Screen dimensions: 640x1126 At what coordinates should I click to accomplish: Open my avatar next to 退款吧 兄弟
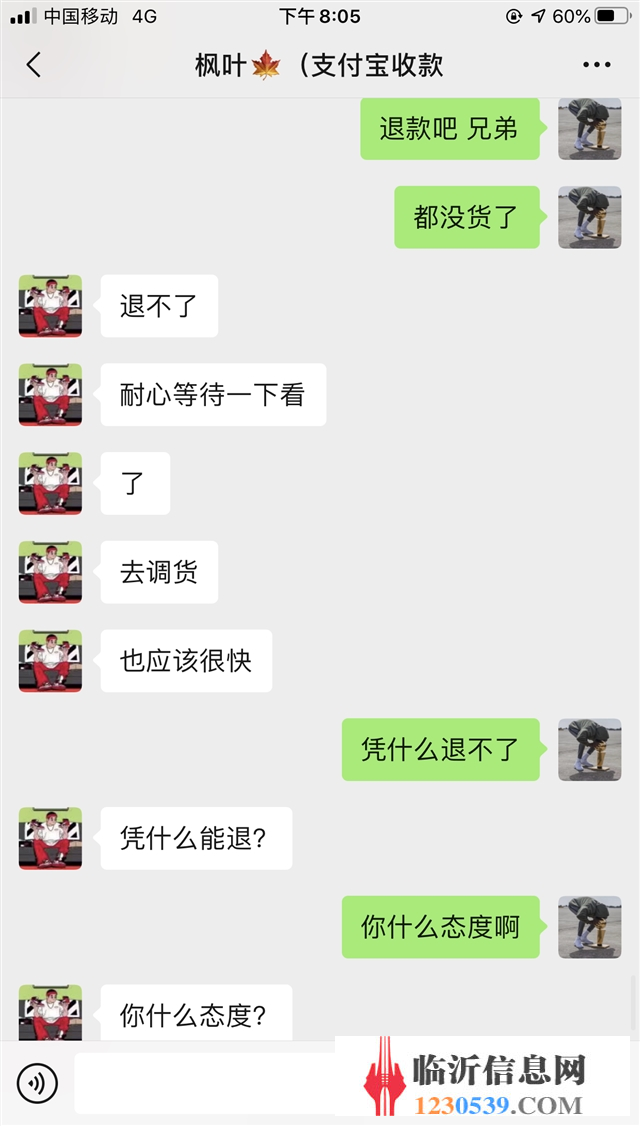click(590, 129)
